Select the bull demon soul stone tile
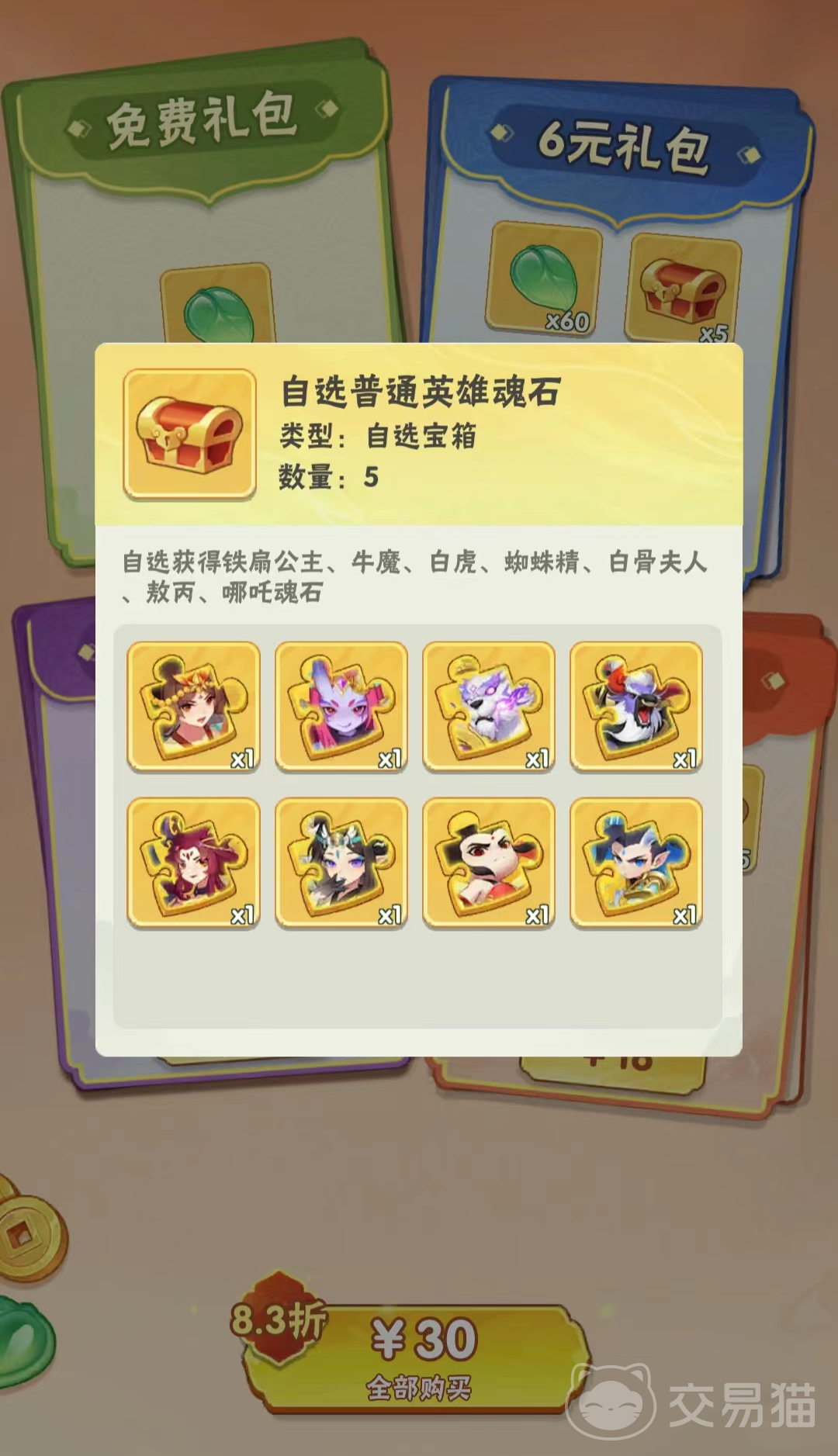This screenshot has width=838, height=1456. (635, 706)
